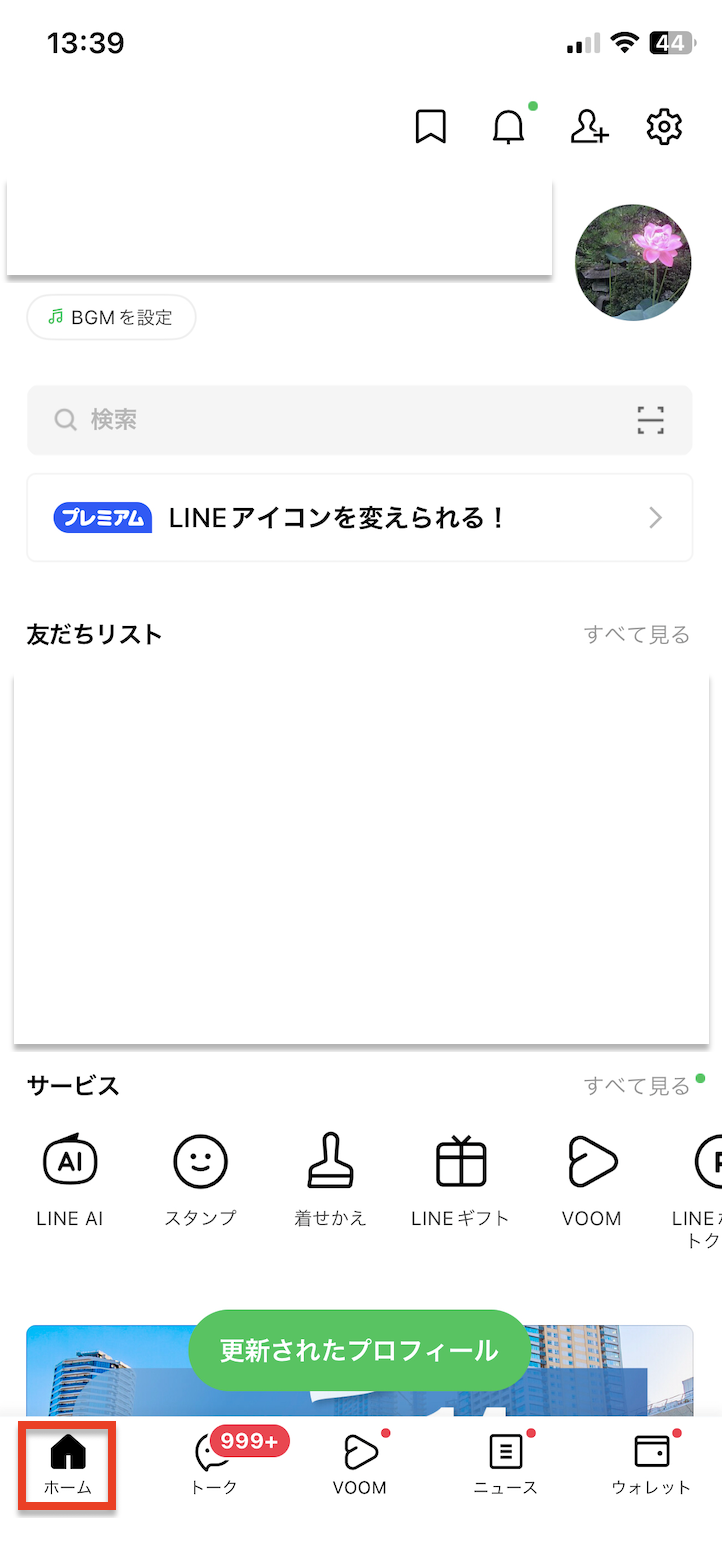View all in サービス section
Screen dimensions: 722x1548
click(x=636, y=1086)
